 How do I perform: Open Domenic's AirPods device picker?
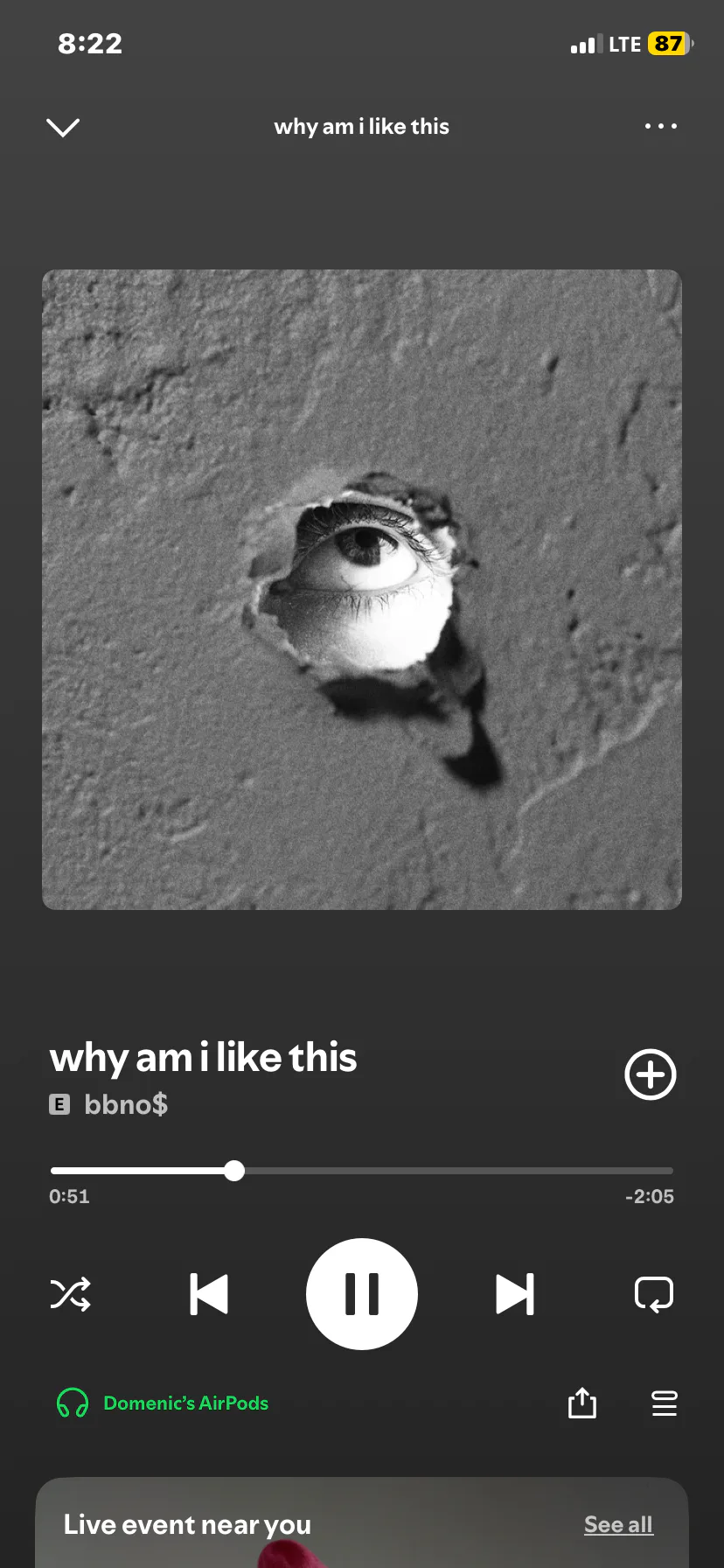tap(163, 1403)
